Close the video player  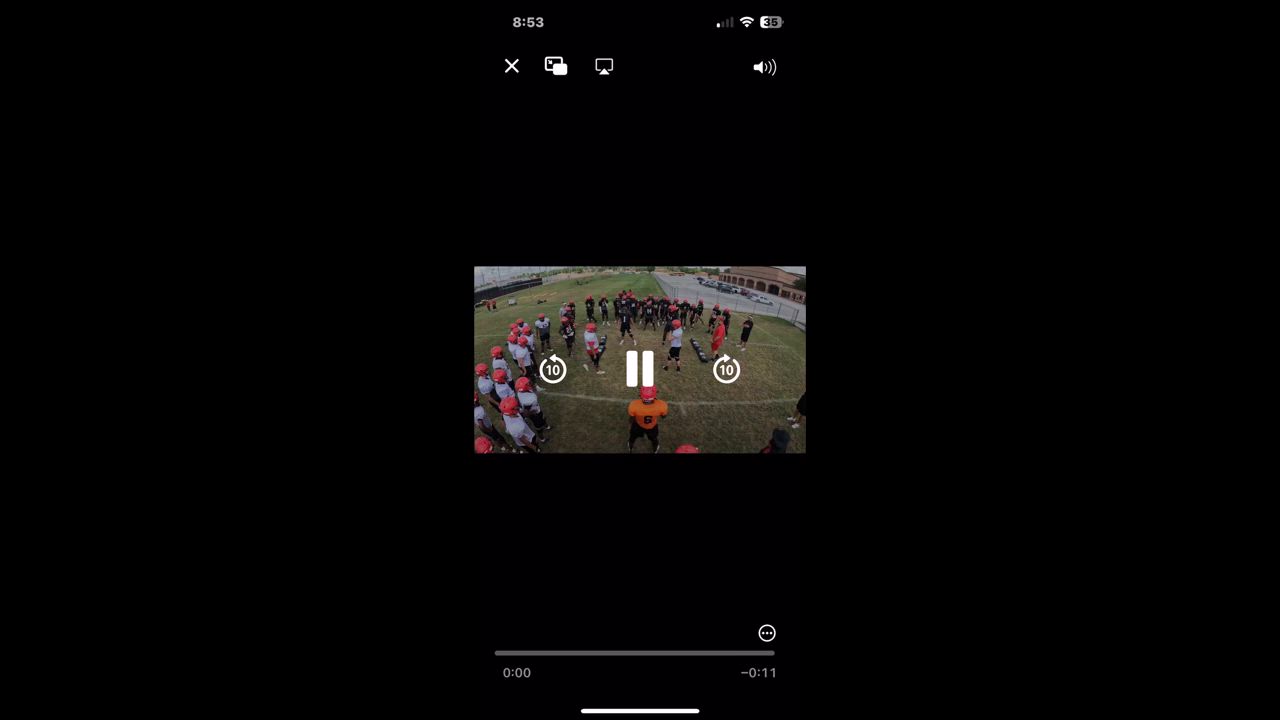512,66
